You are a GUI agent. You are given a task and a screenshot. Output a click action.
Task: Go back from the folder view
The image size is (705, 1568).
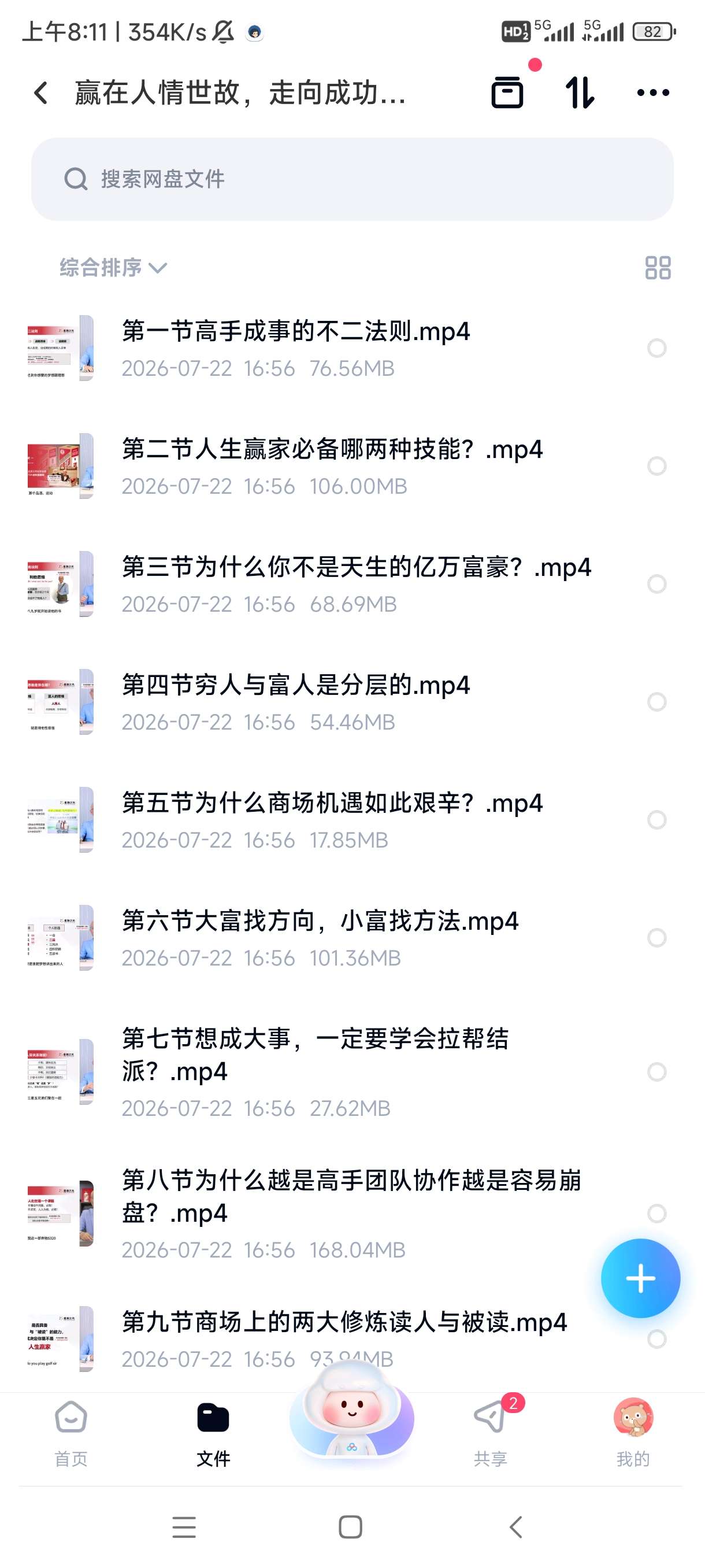[42, 93]
